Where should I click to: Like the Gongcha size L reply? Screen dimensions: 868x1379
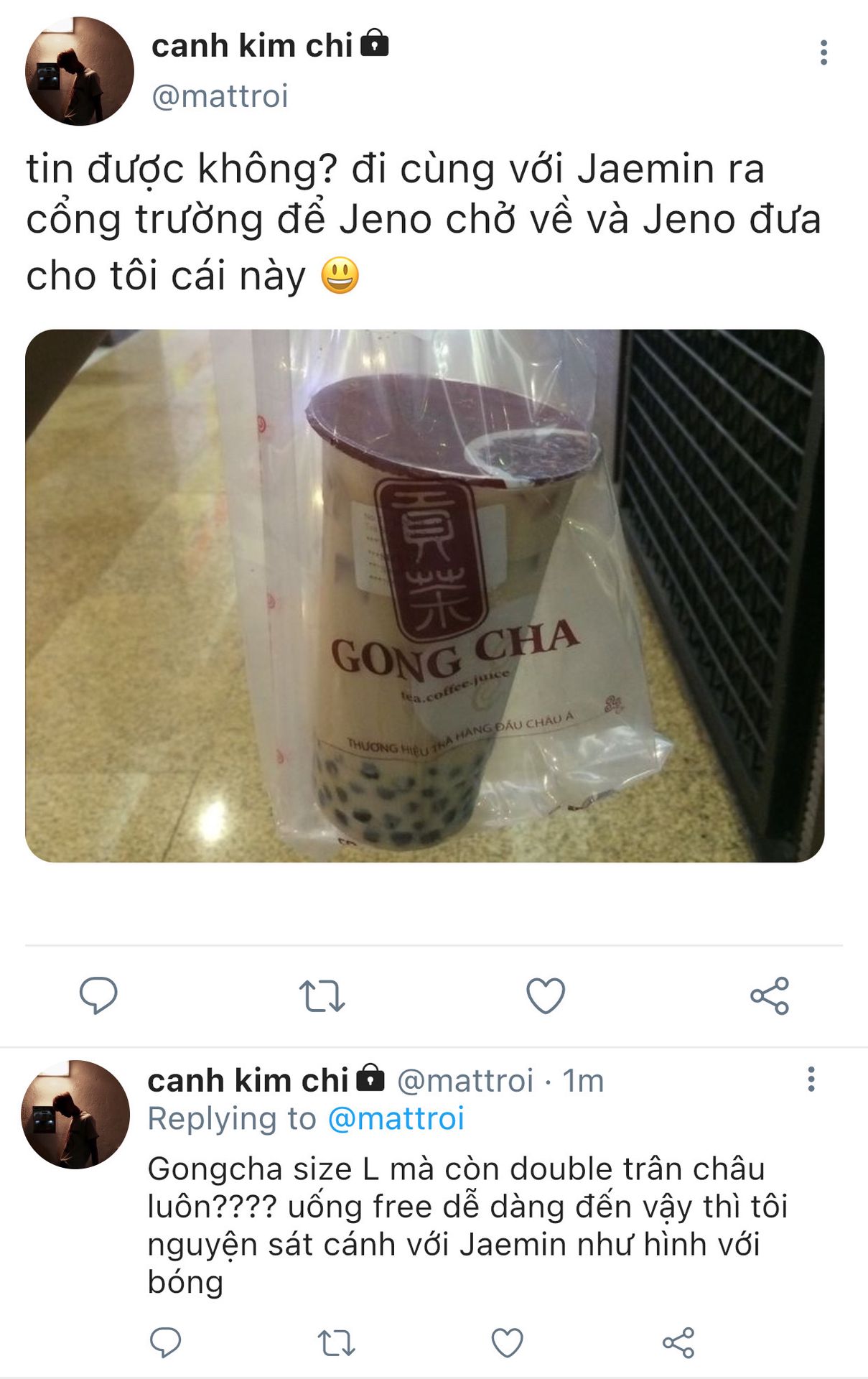(x=507, y=1342)
